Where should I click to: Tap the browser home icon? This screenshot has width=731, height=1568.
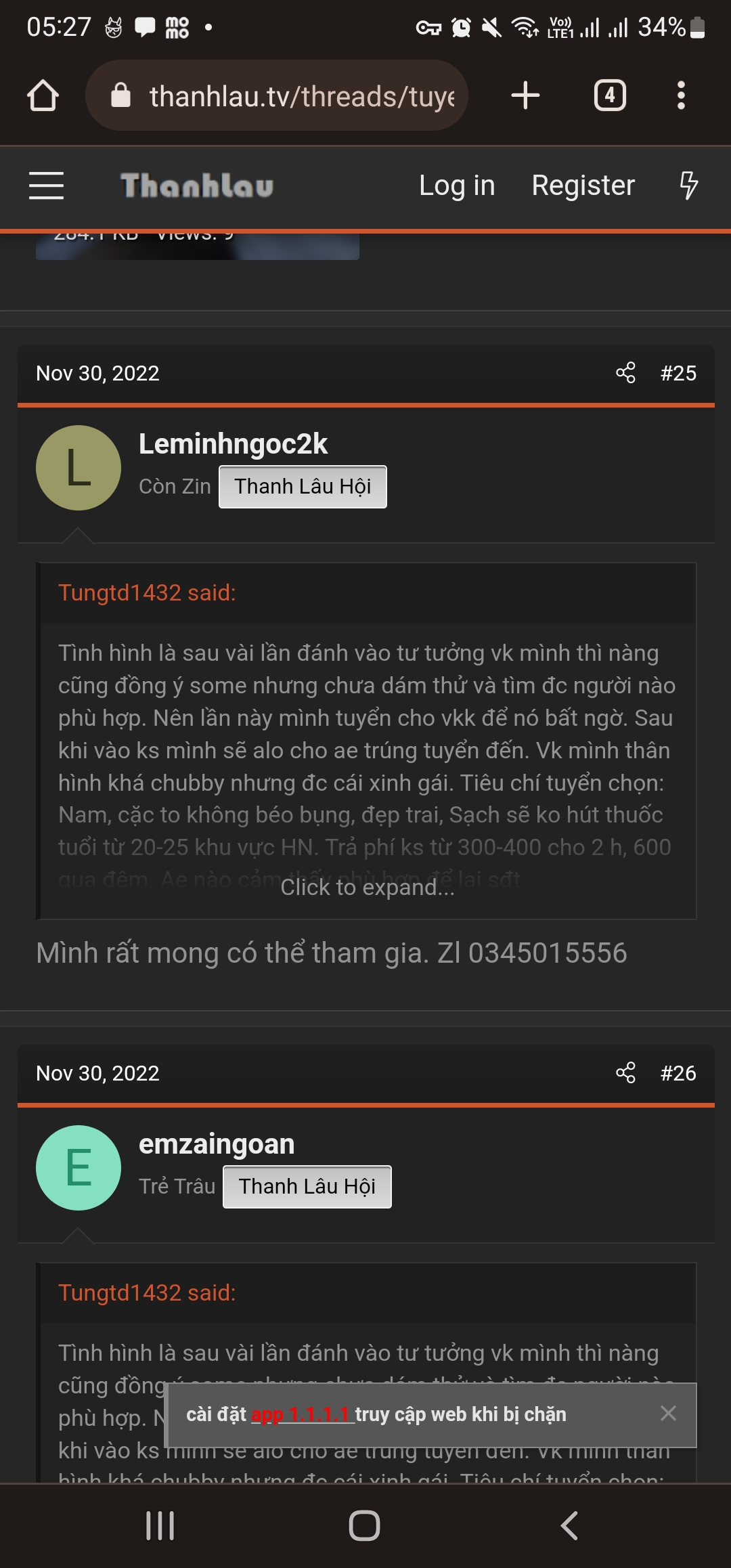[x=43, y=95]
